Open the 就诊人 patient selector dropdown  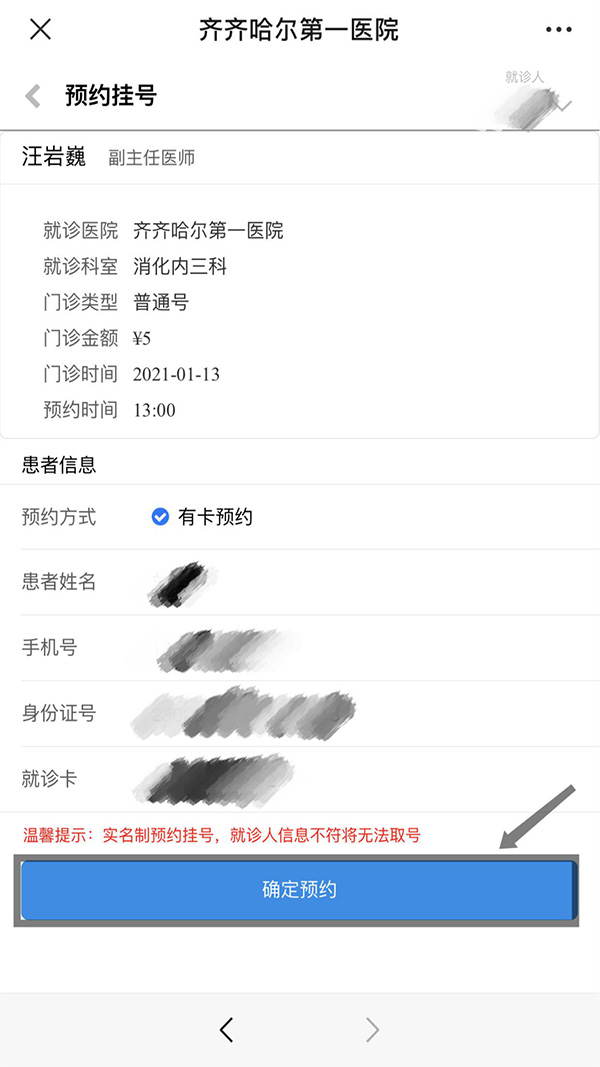pyautogui.click(x=538, y=100)
